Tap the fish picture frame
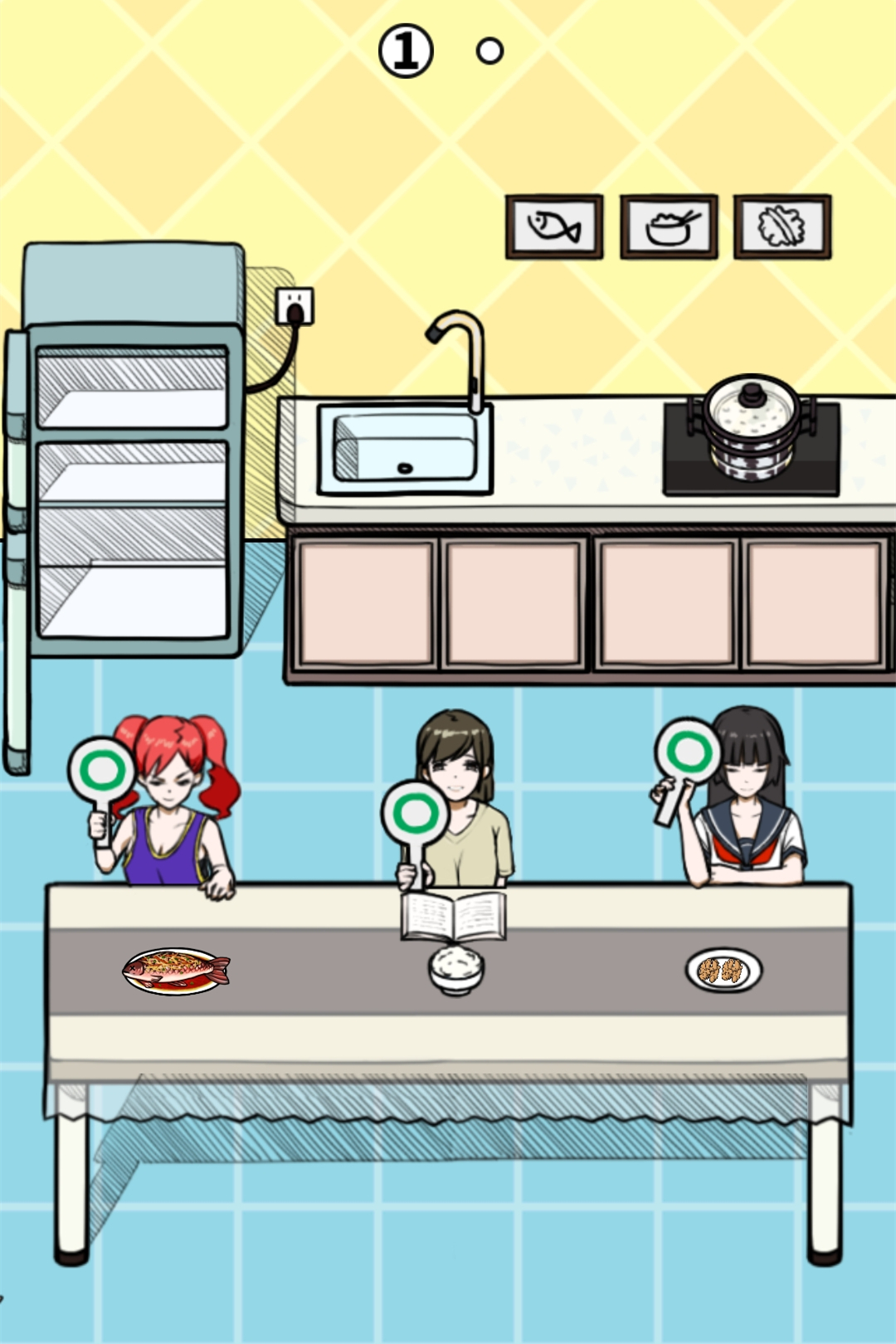896x1344 pixels. click(x=554, y=226)
